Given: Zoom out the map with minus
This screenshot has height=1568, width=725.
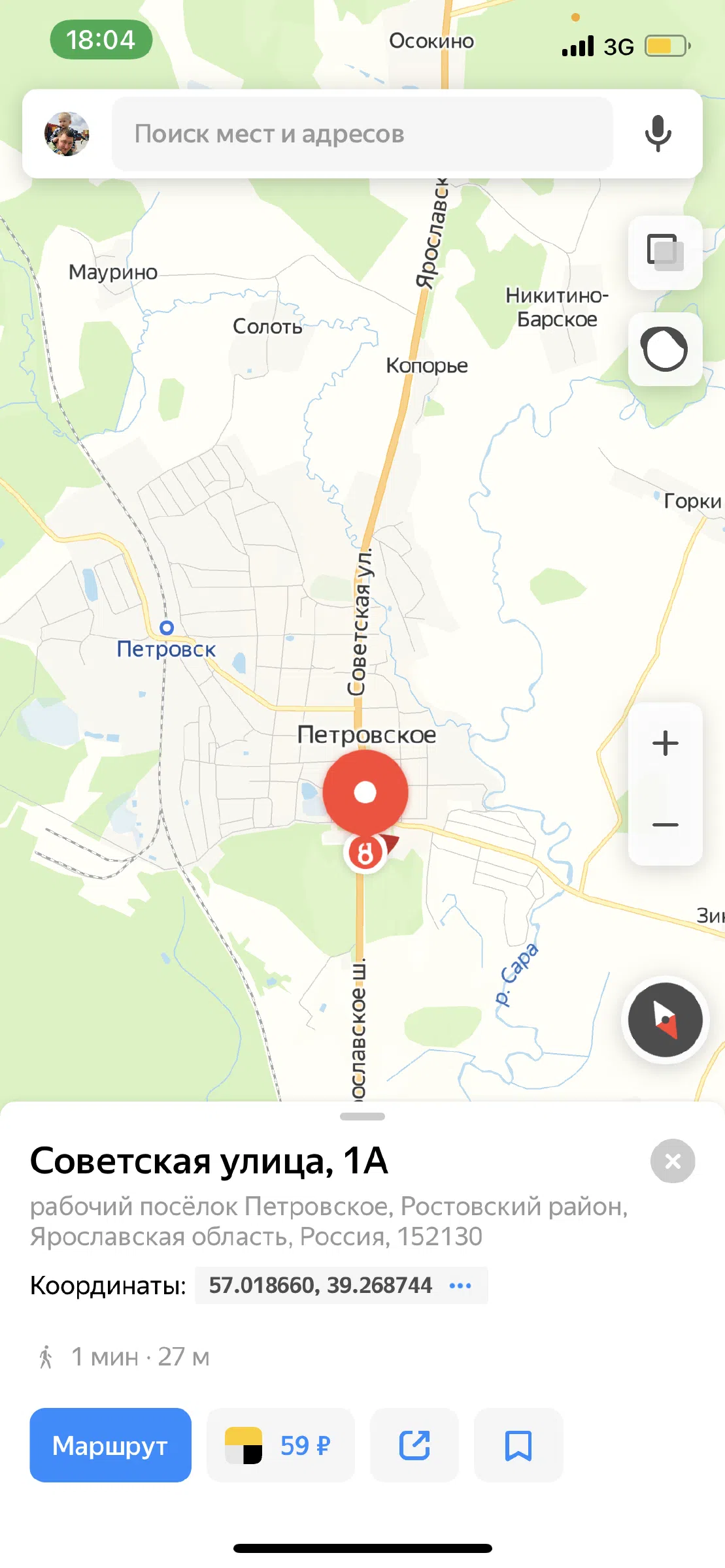Looking at the screenshot, I should pos(665,825).
